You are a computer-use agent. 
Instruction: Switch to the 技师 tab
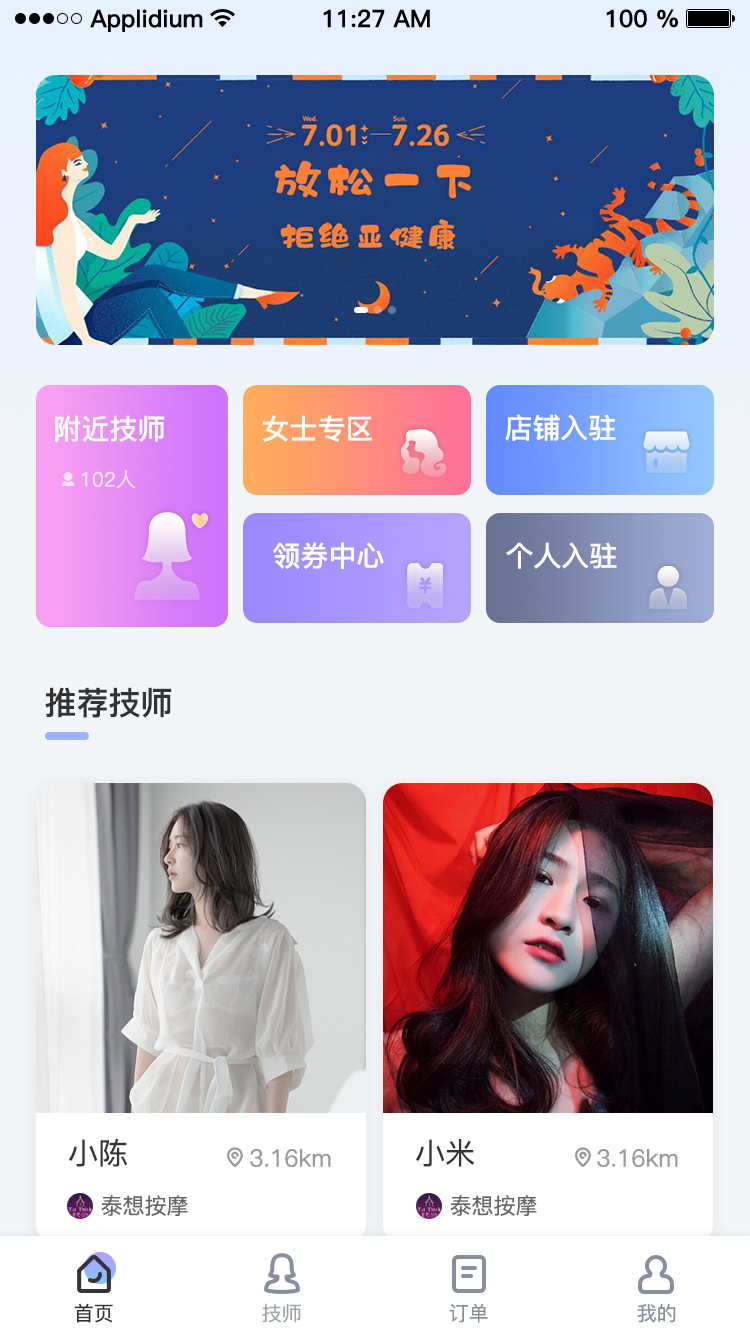[281, 1288]
